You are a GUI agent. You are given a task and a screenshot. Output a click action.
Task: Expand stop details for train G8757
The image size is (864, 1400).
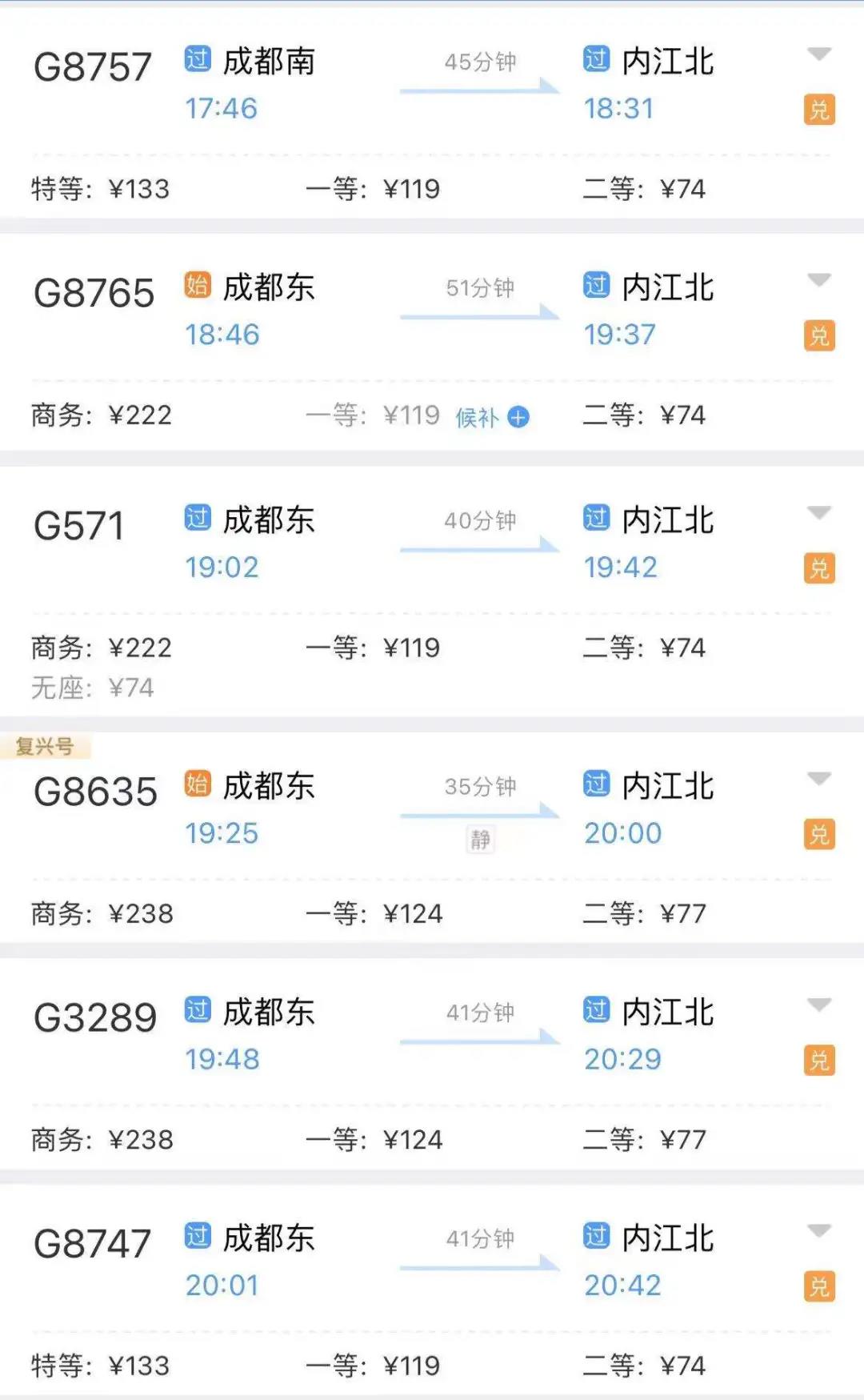tap(818, 54)
